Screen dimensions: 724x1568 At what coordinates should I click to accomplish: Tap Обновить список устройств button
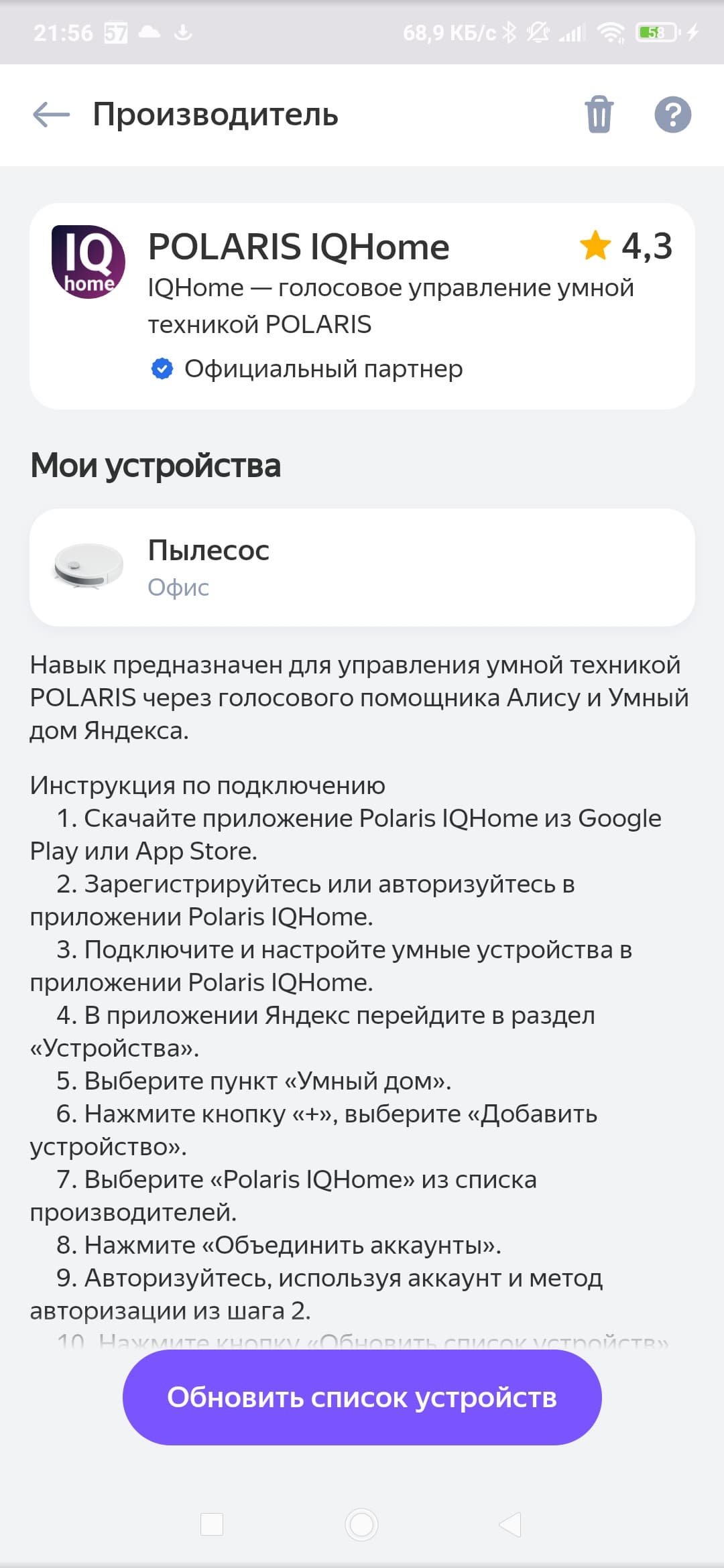click(x=362, y=1398)
